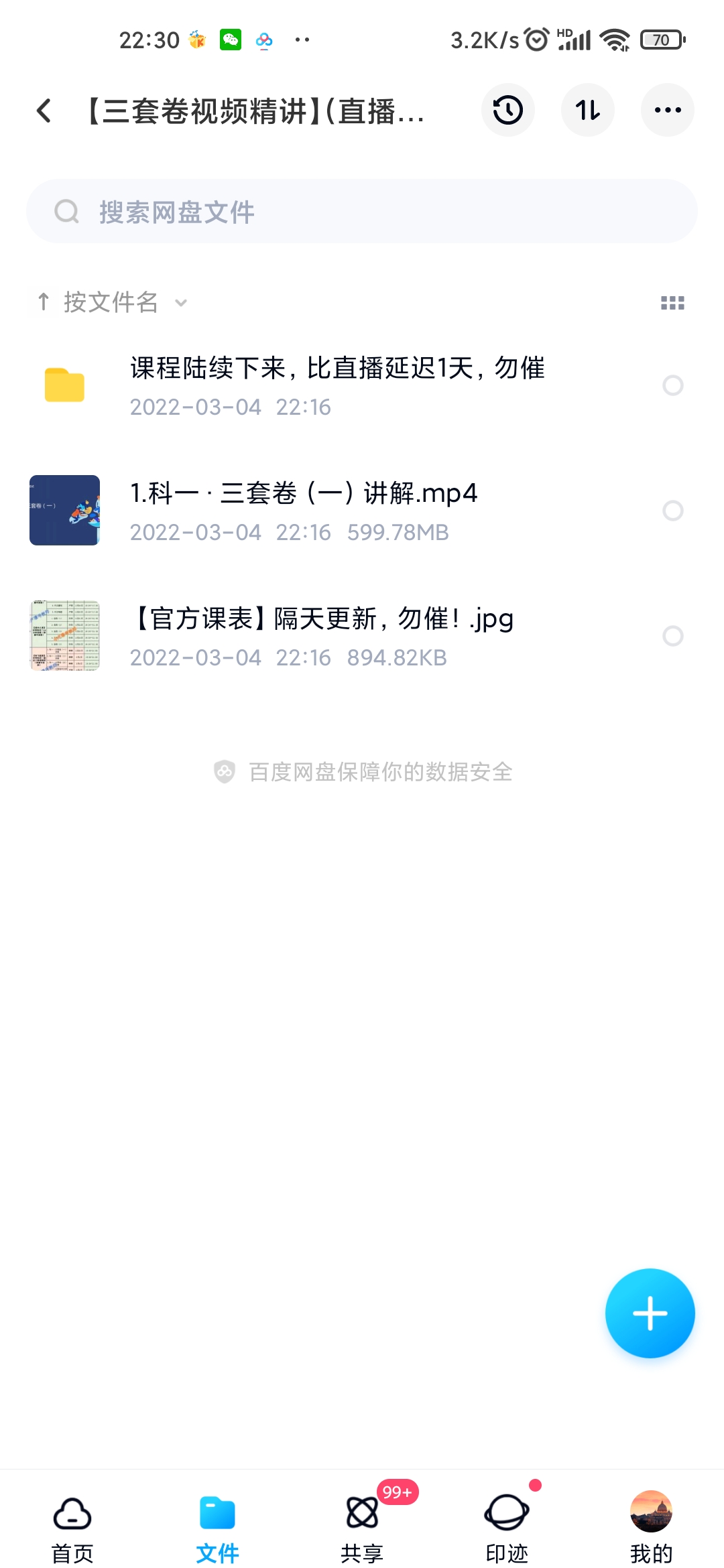Select the 课程陆续下来 folder checkbox
This screenshot has height=1568, width=724.
point(672,385)
